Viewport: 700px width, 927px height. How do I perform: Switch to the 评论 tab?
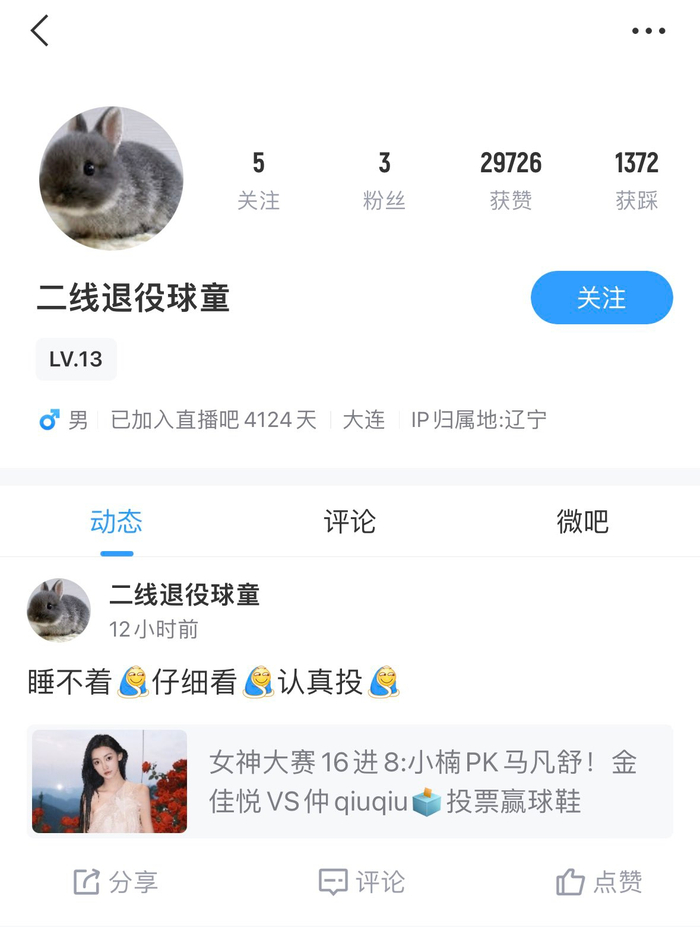pos(349,521)
